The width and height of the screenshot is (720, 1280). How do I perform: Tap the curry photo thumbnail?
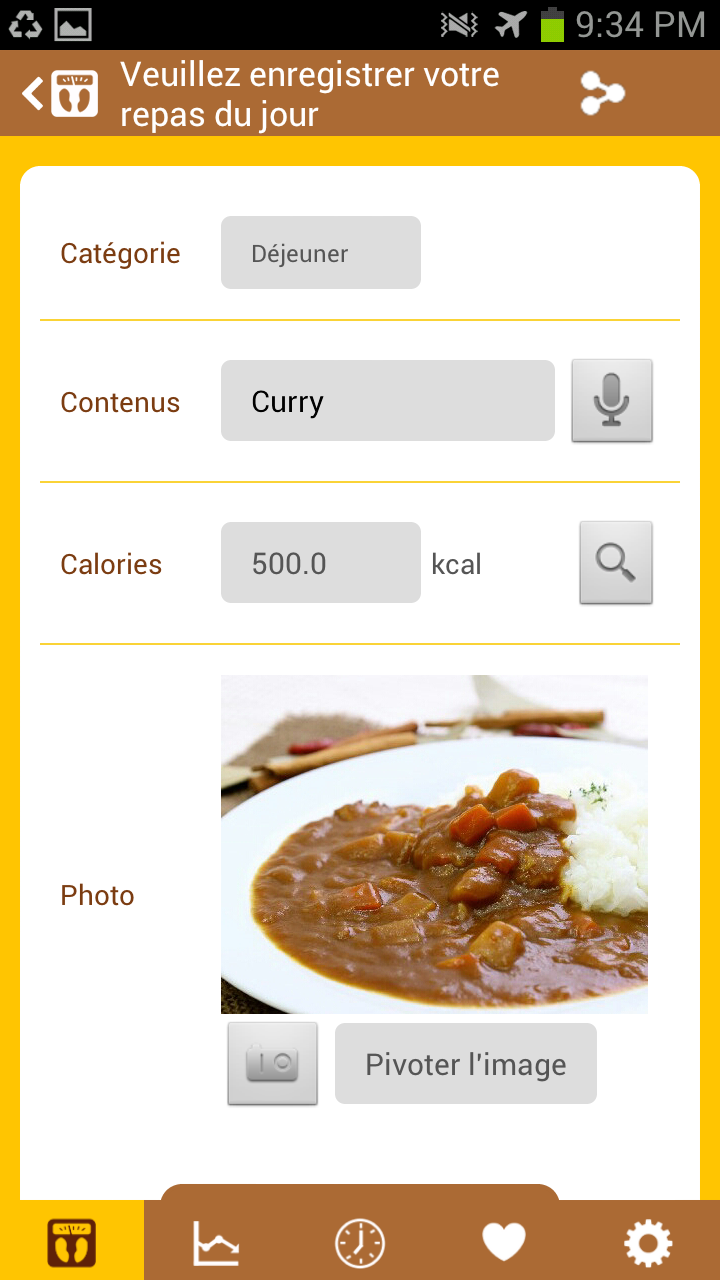click(x=434, y=844)
